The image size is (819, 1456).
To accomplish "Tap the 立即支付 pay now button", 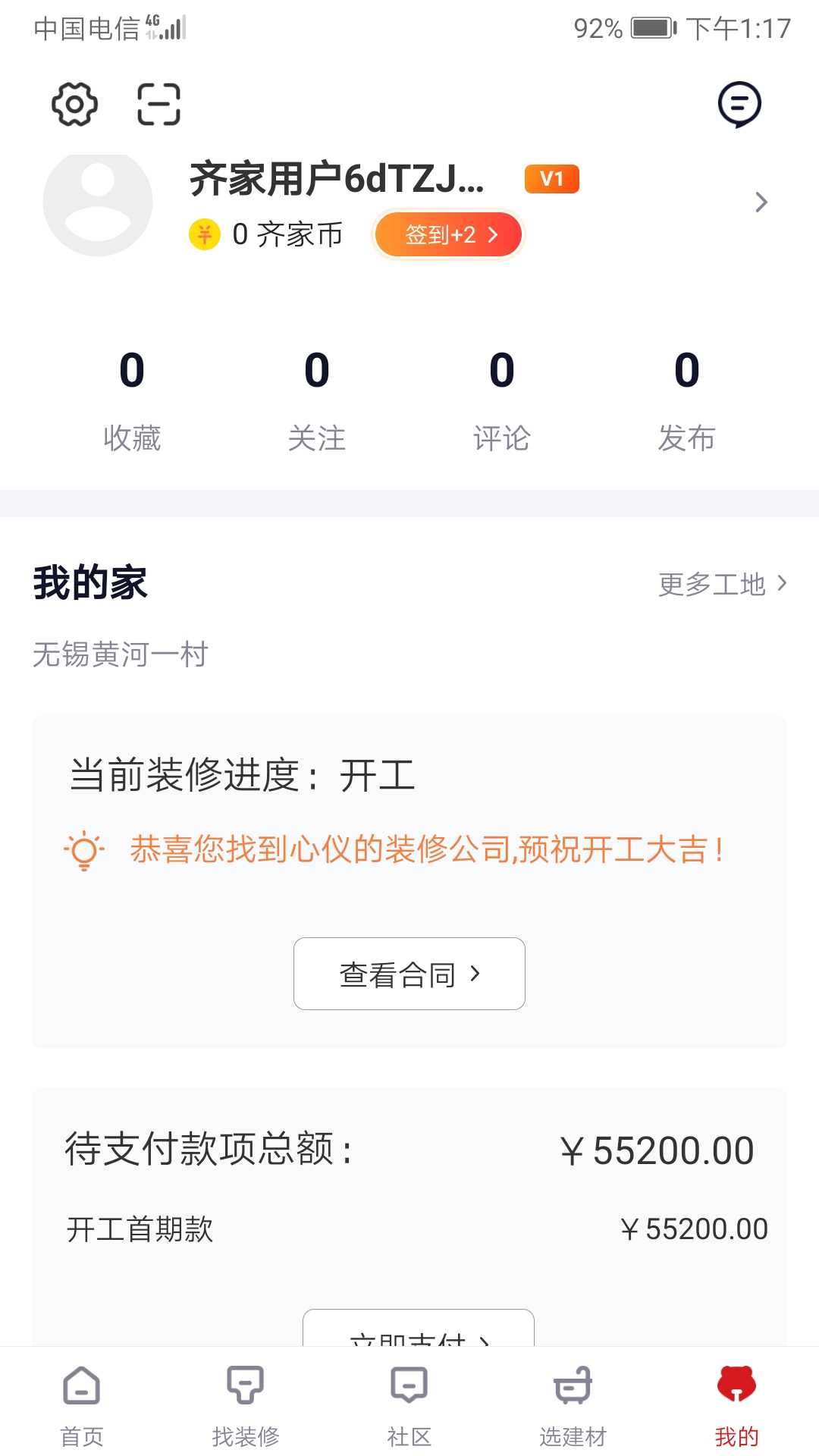I will click(418, 1331).
